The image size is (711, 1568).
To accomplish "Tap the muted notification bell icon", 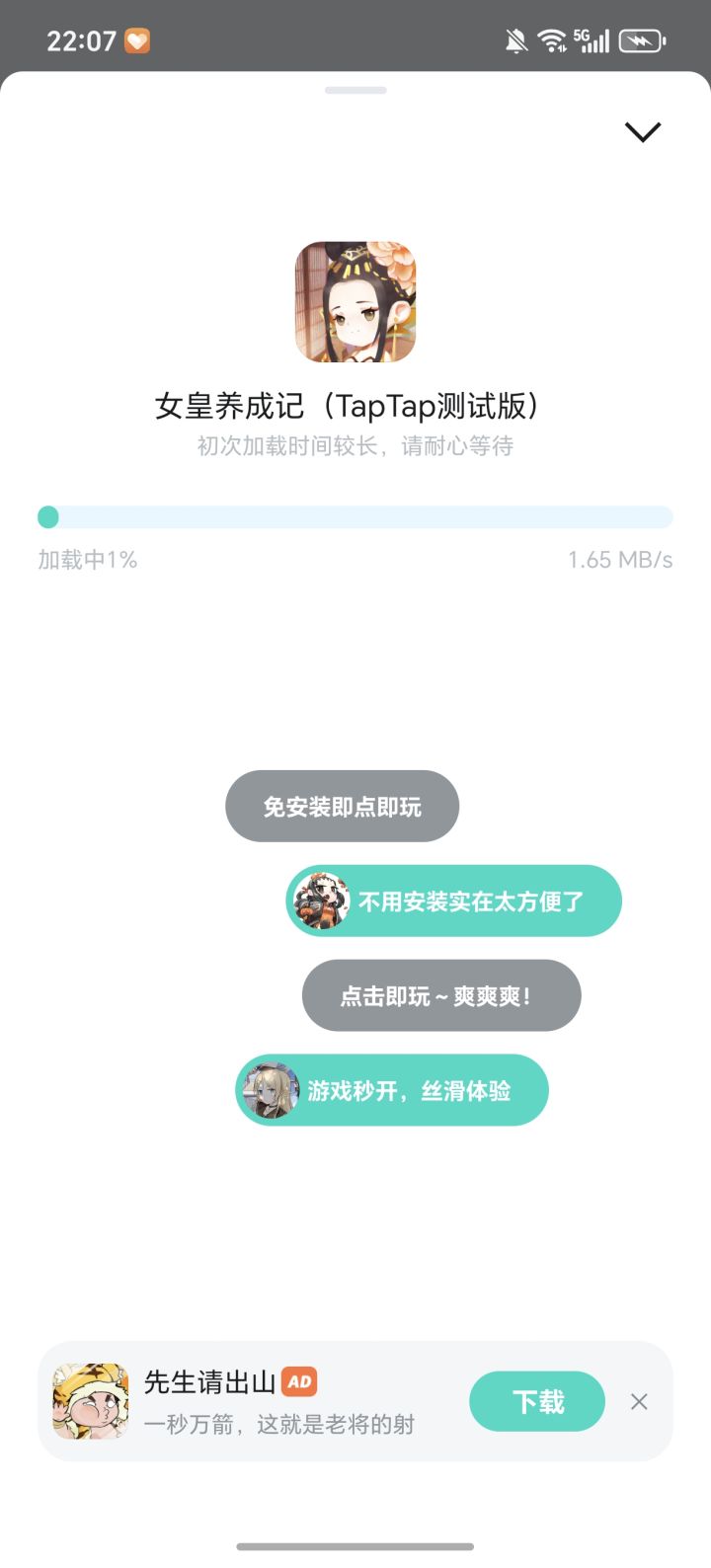I will click(513, 39).
